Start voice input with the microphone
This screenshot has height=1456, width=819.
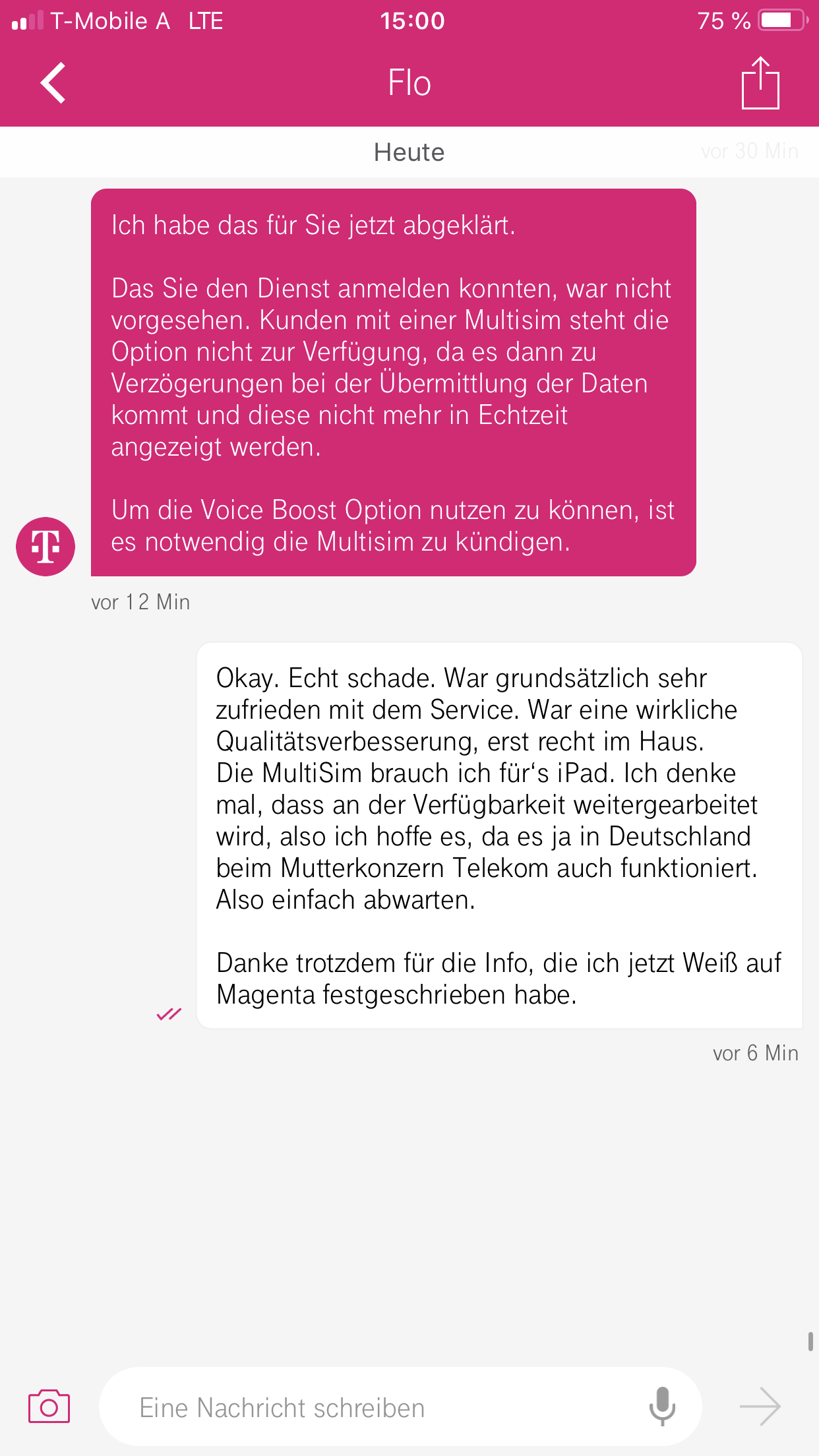662,1407
